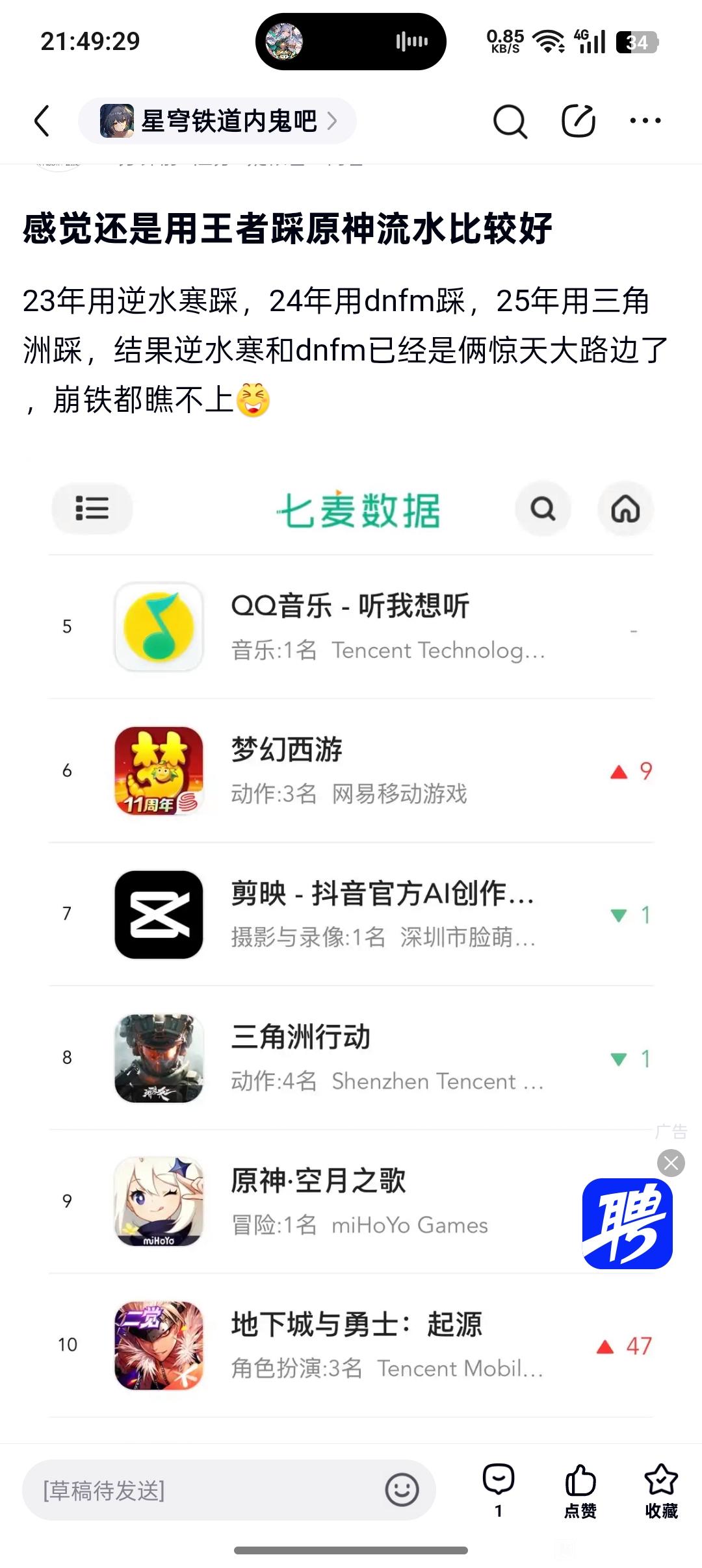Tap the 草稿待发送 reply input field
This screenshot has height=1568, width=702.
pyautogui.click(x=201, y=1490)
